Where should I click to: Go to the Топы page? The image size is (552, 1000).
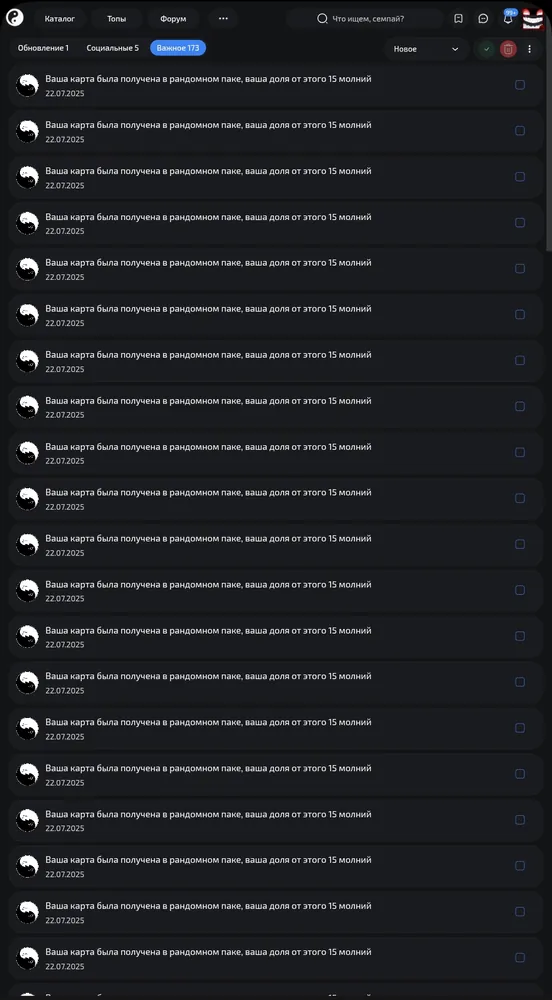(117, 18)
